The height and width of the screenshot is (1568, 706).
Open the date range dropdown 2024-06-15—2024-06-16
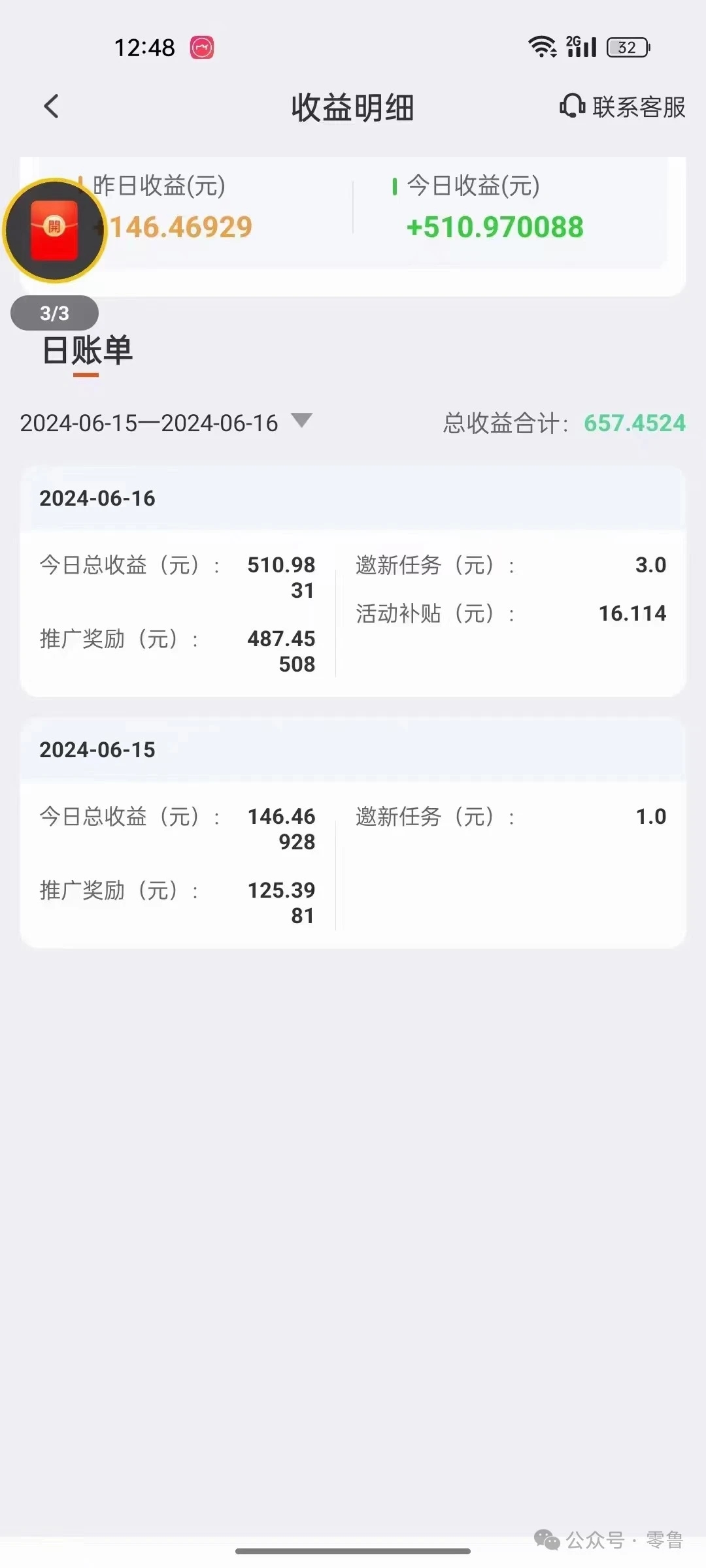coord(166,423)
